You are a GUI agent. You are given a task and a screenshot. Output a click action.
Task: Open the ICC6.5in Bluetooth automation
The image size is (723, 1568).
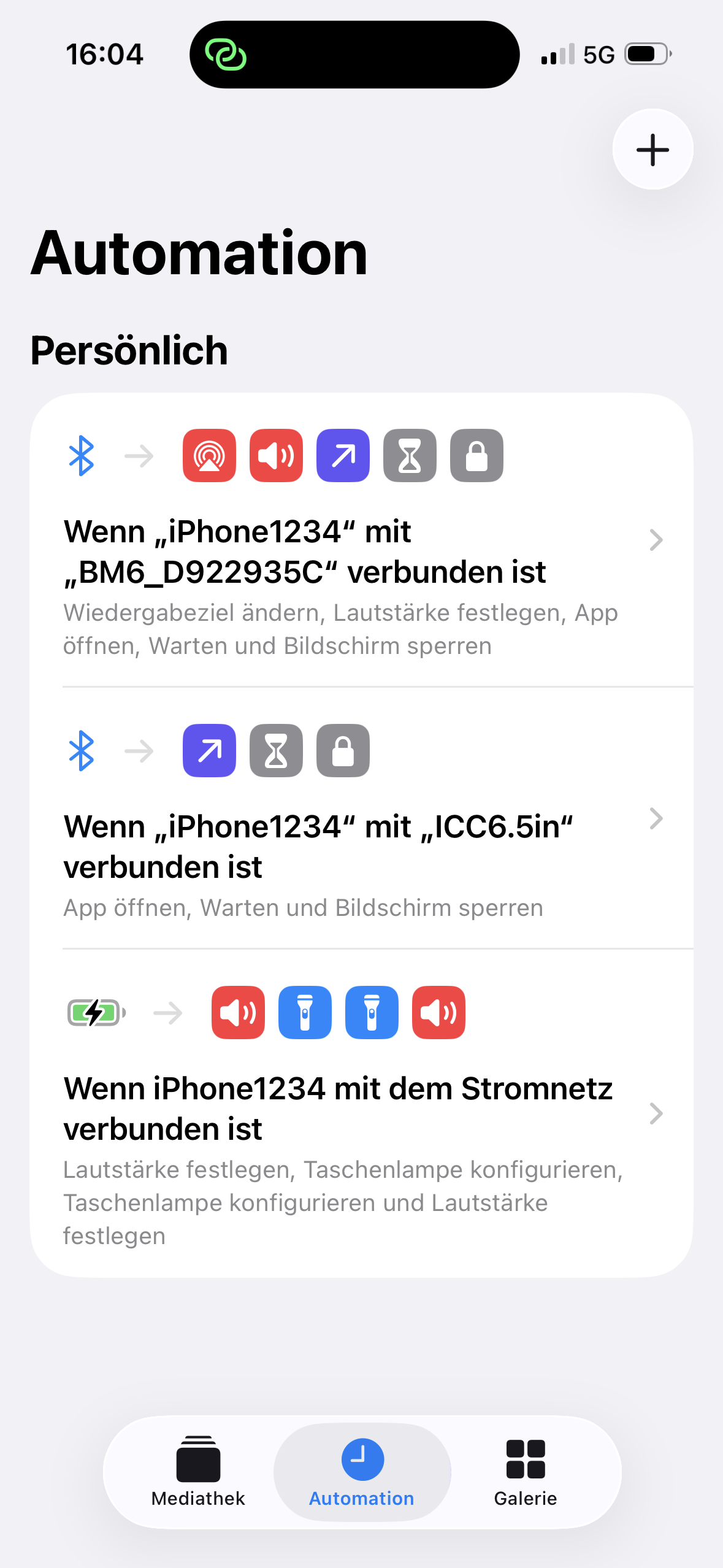[362, 818]
